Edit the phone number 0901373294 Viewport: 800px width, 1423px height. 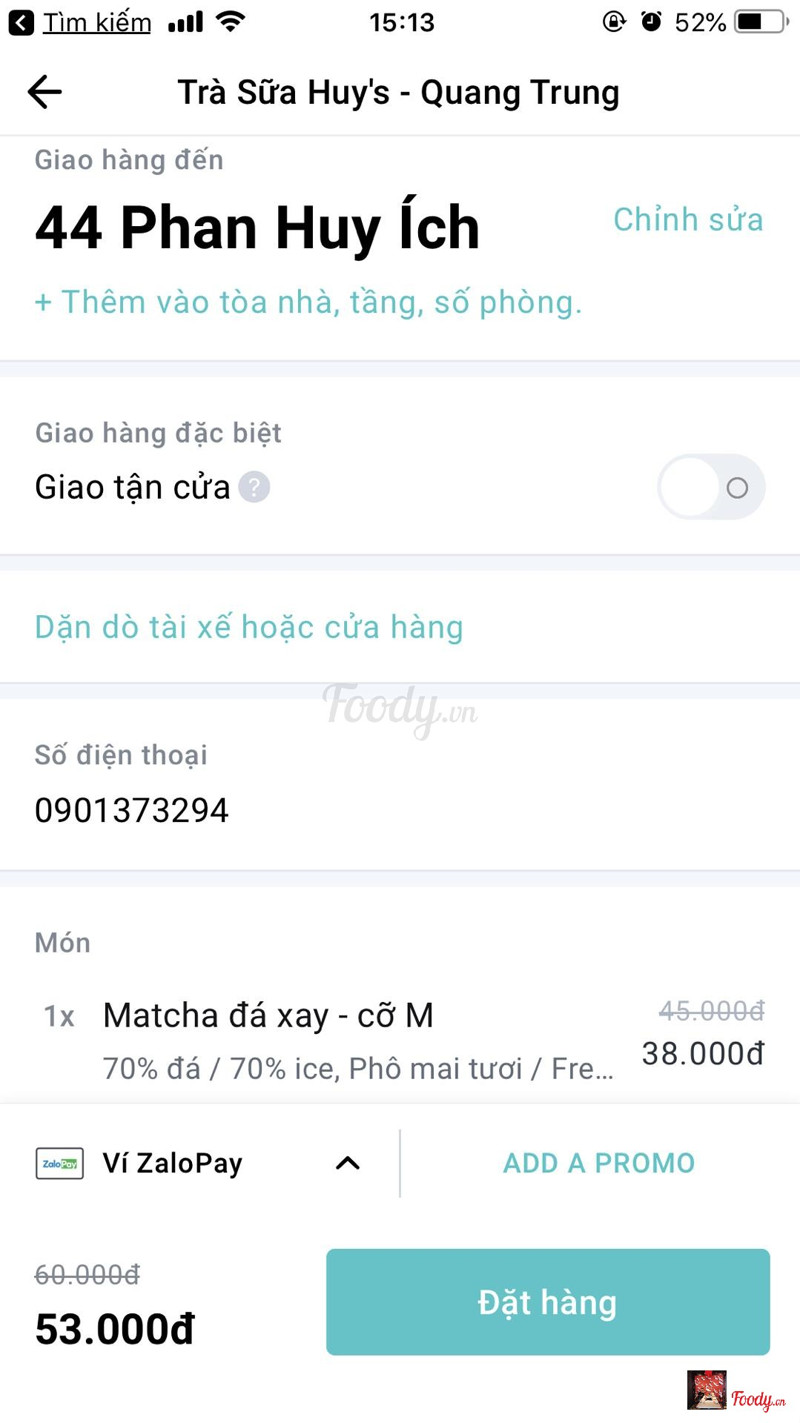pyautogui.click(x=132, y=810)
